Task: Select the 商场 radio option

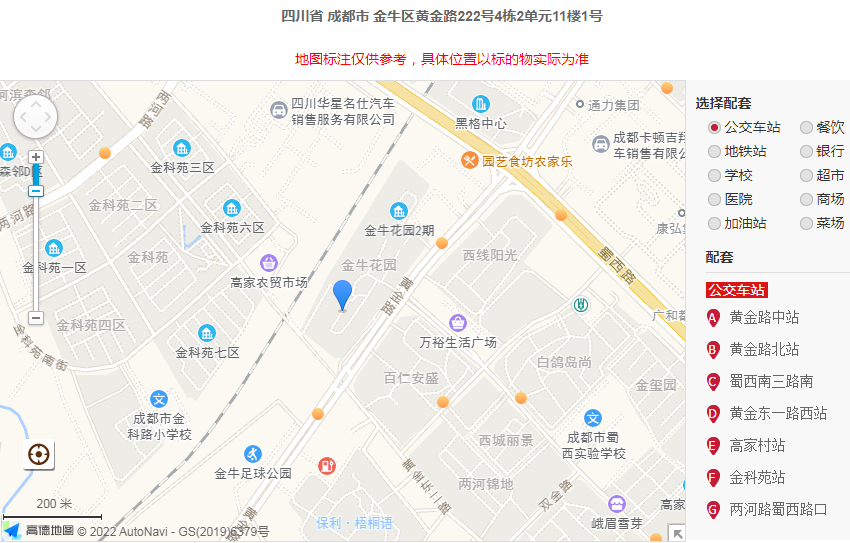Action: pyautogui.click(x=806, y=200)
